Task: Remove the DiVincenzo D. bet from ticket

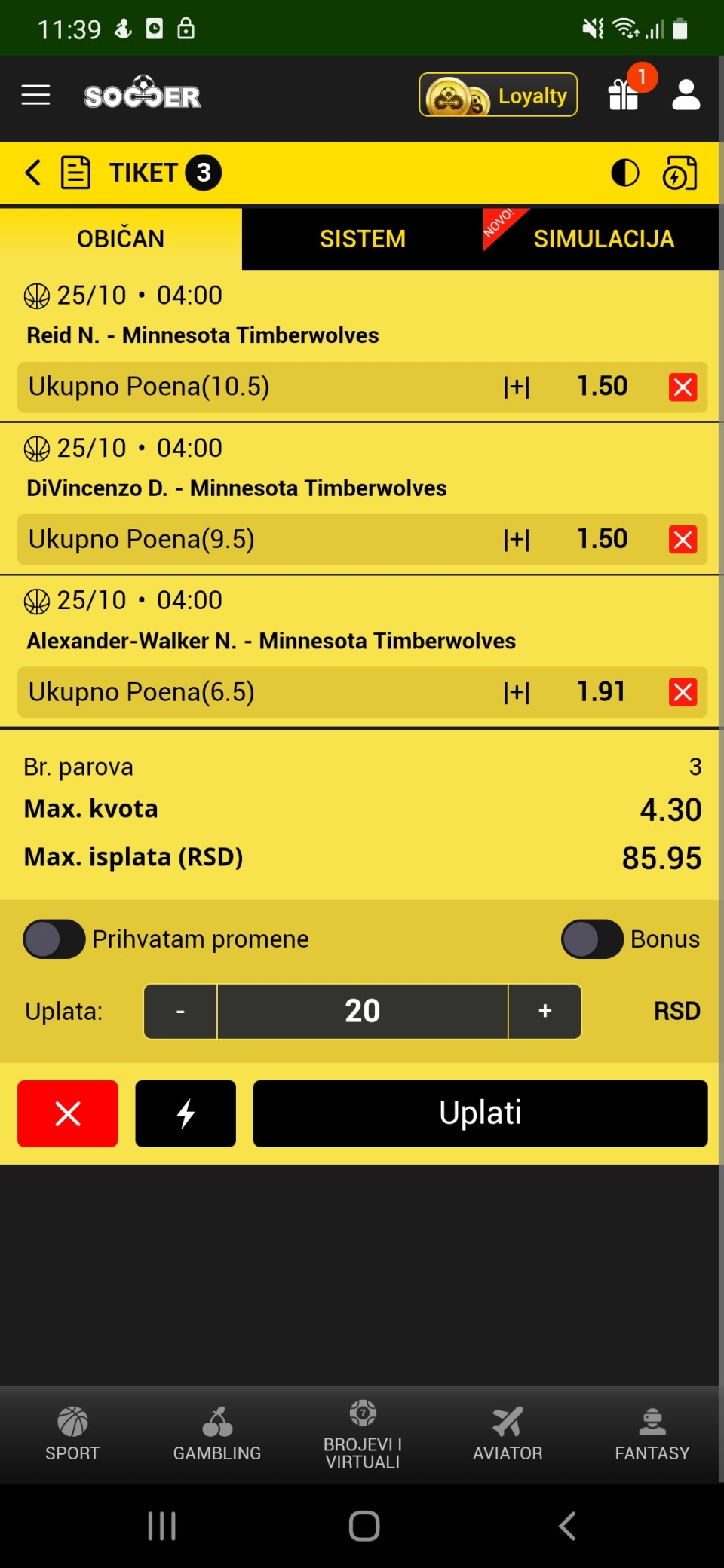Action: (x=683, y=540)
